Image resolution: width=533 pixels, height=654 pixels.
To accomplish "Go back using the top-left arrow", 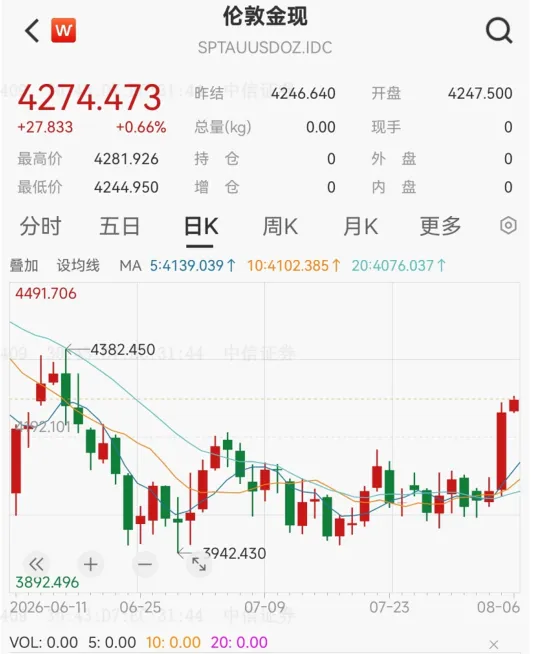I will [x=32, y=30].
